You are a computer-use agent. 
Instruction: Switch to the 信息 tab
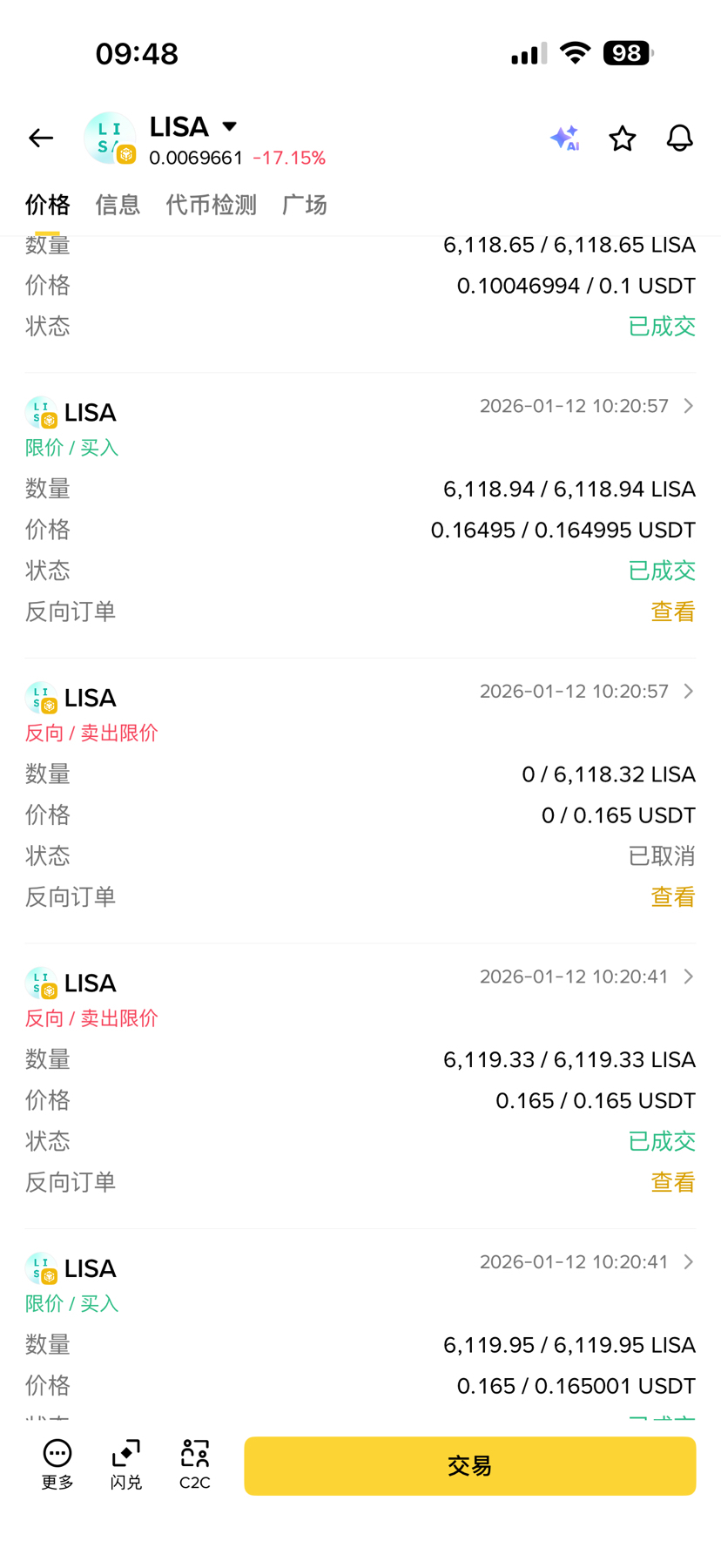118,205
